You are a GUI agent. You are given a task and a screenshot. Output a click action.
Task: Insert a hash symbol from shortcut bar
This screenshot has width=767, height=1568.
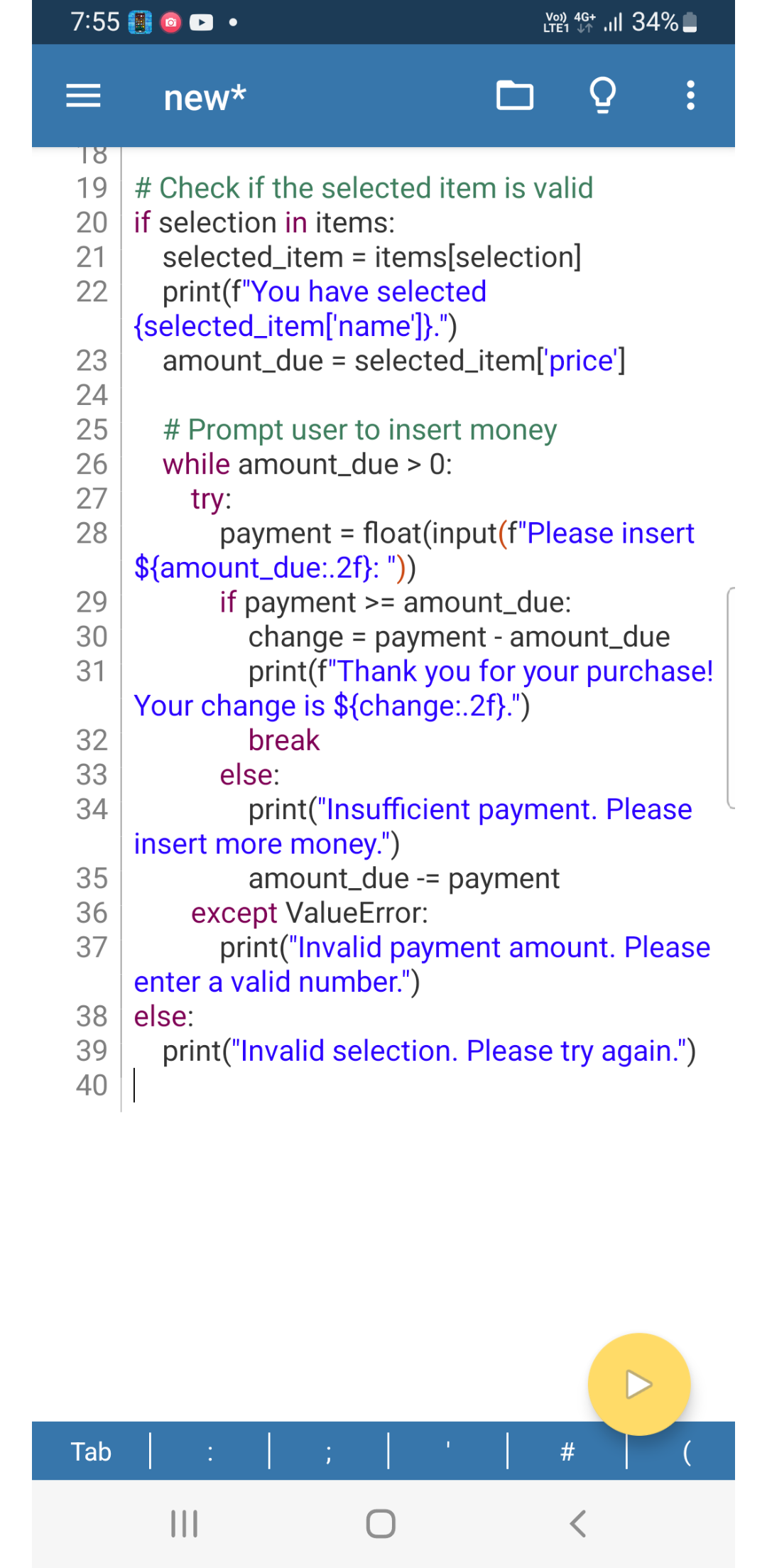tap(567, 1451)
